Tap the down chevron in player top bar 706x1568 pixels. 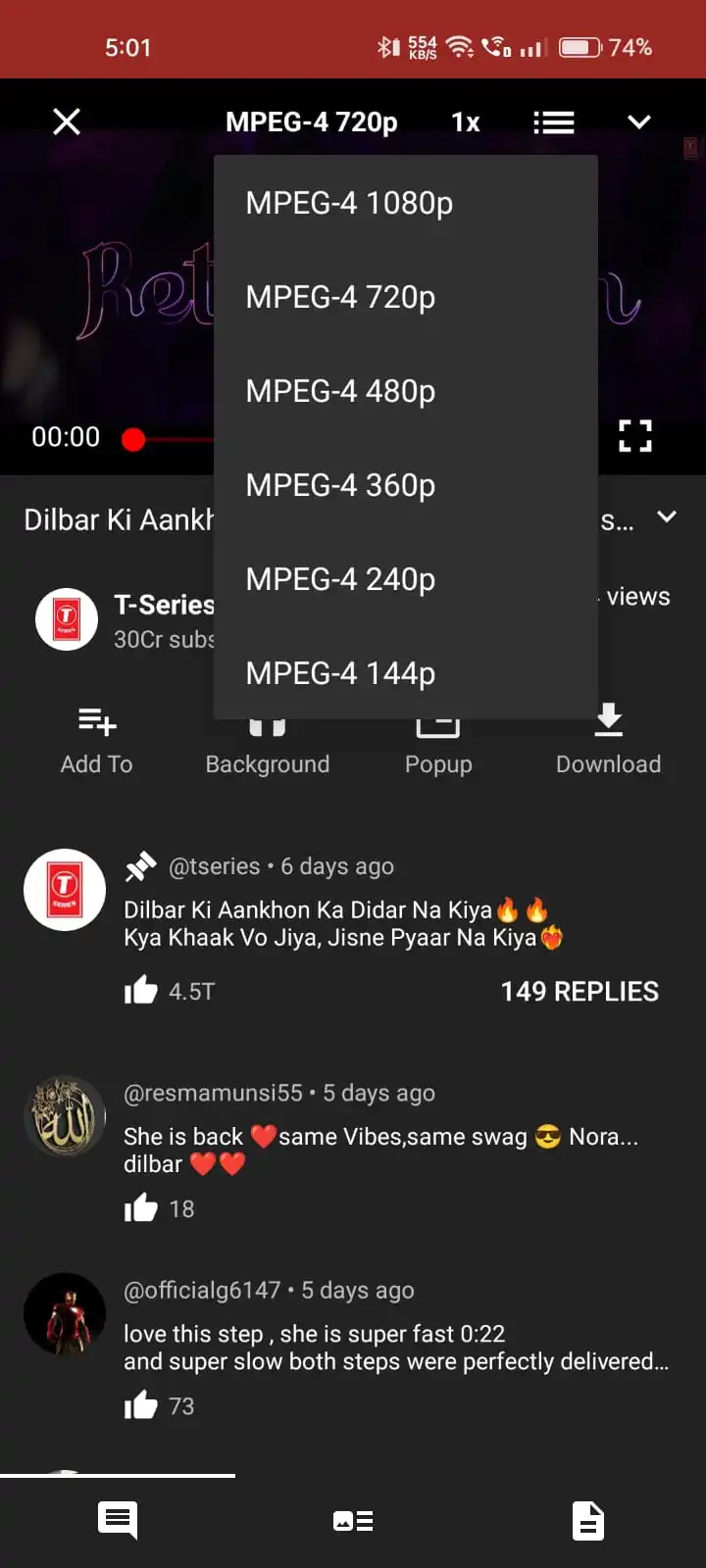point(639,122)
